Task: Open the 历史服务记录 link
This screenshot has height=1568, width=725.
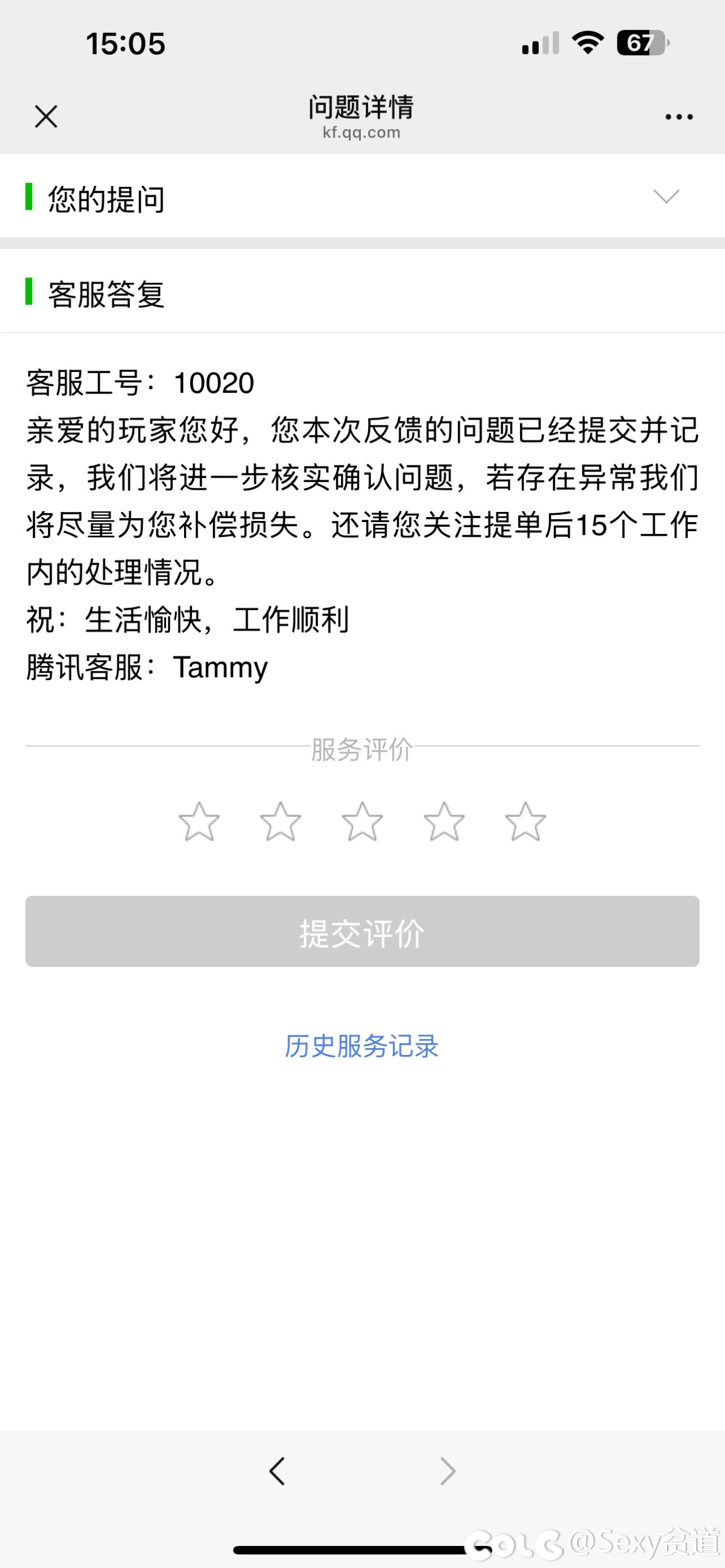Action: 362,1046
